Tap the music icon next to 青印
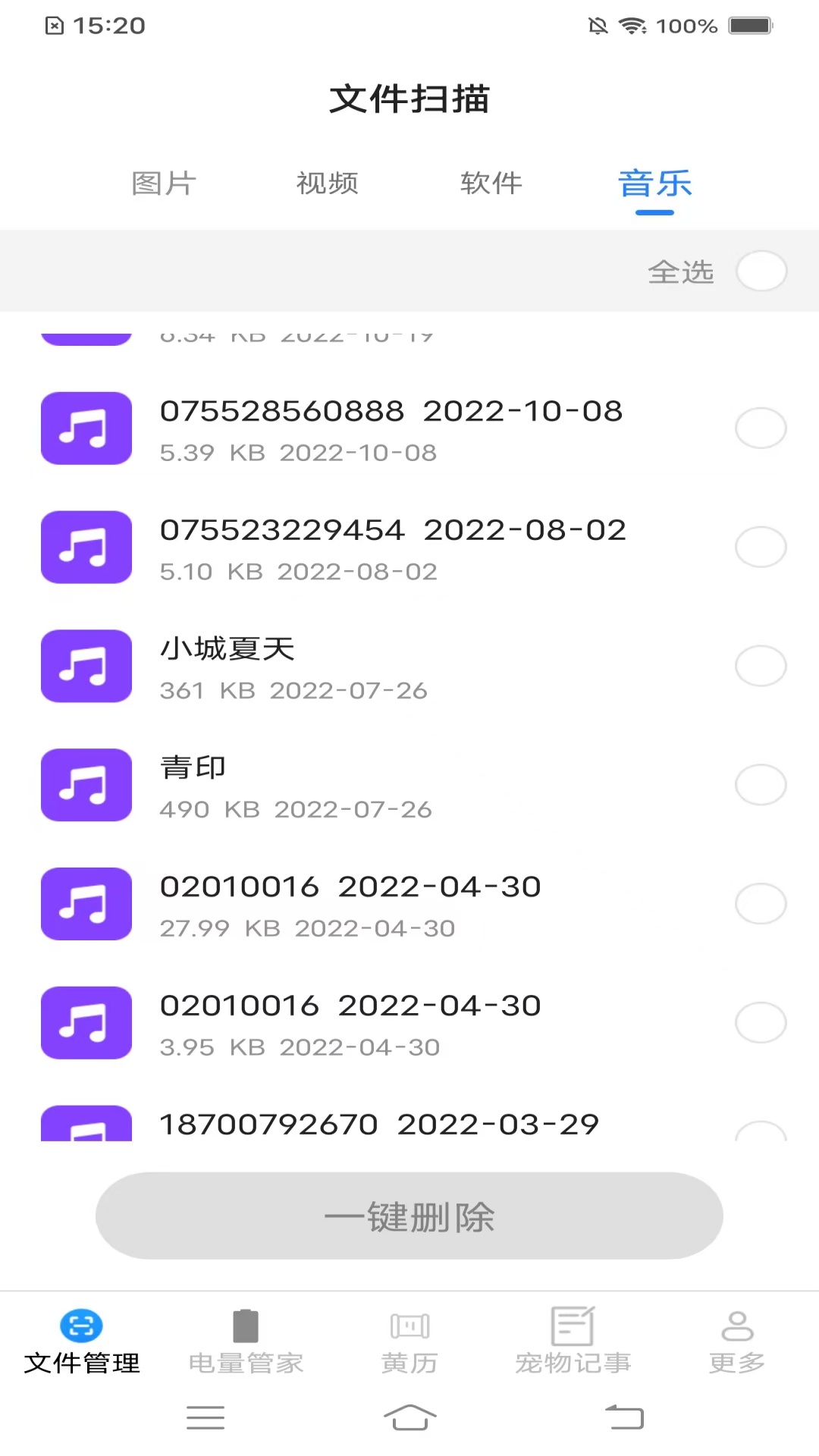This screenshot has width=819, height=1456. pos(86,785)
